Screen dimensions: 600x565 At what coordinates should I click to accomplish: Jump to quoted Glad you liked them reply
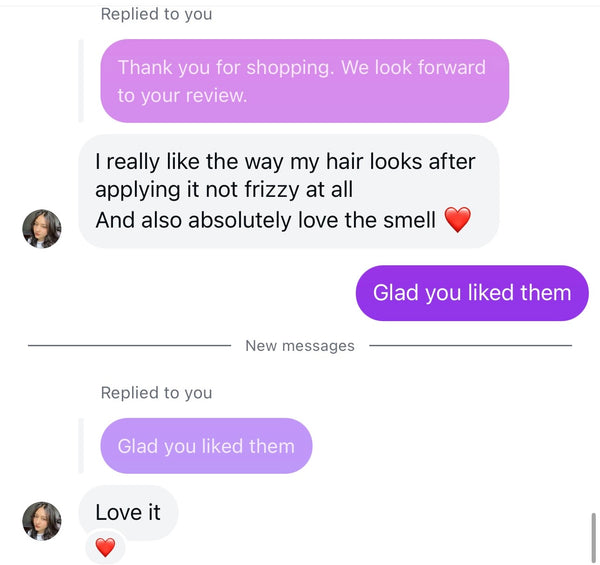pyautogui.click(x=206, y=446)
